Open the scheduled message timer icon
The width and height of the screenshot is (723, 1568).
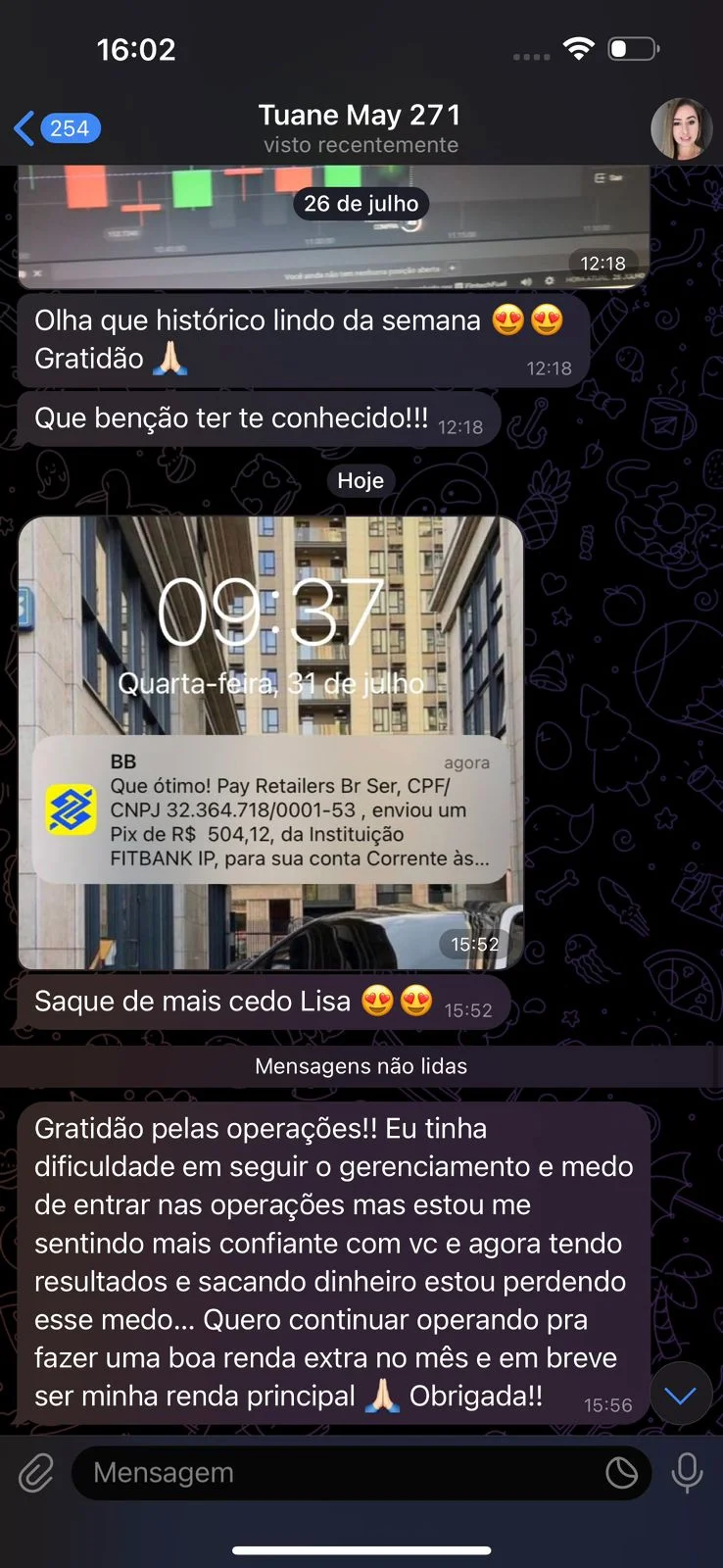621,1473
